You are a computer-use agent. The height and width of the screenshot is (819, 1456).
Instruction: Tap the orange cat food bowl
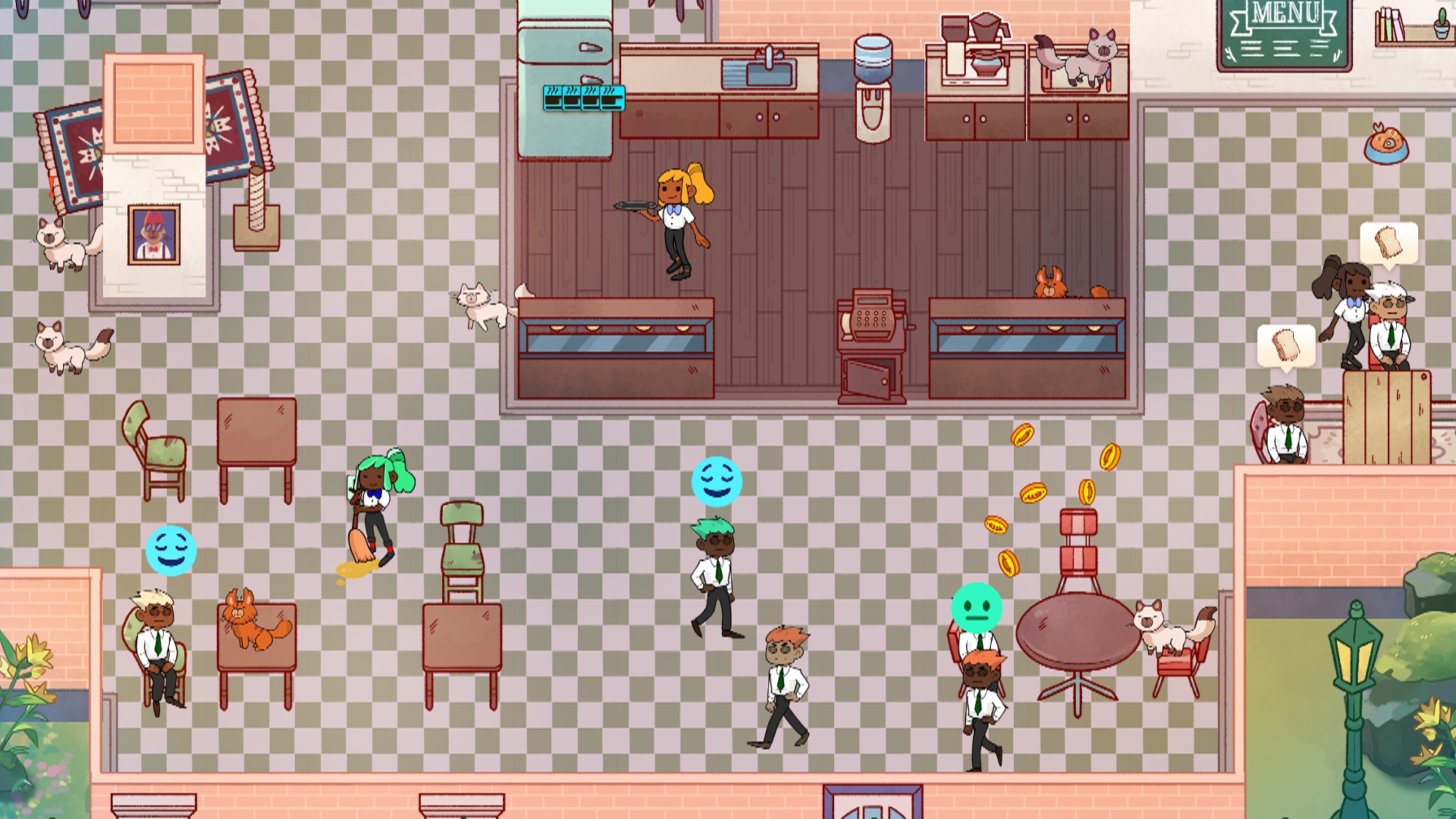(x=1386, y=143)
